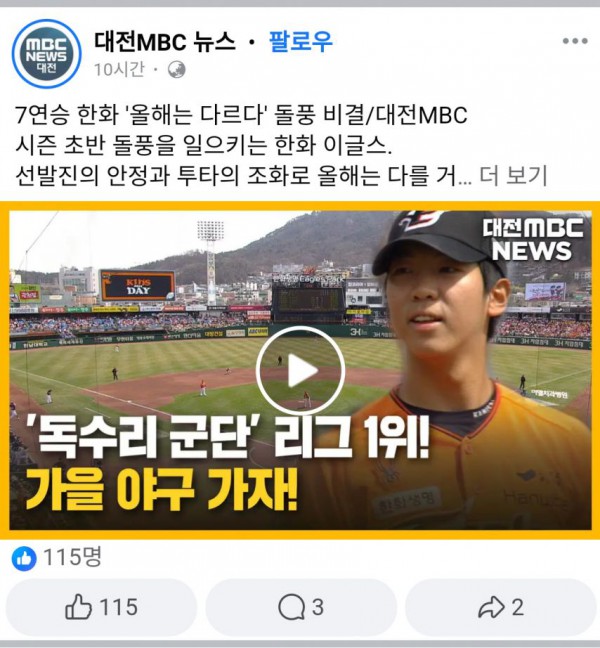Open the post overflow menu

tap(575, 41)
